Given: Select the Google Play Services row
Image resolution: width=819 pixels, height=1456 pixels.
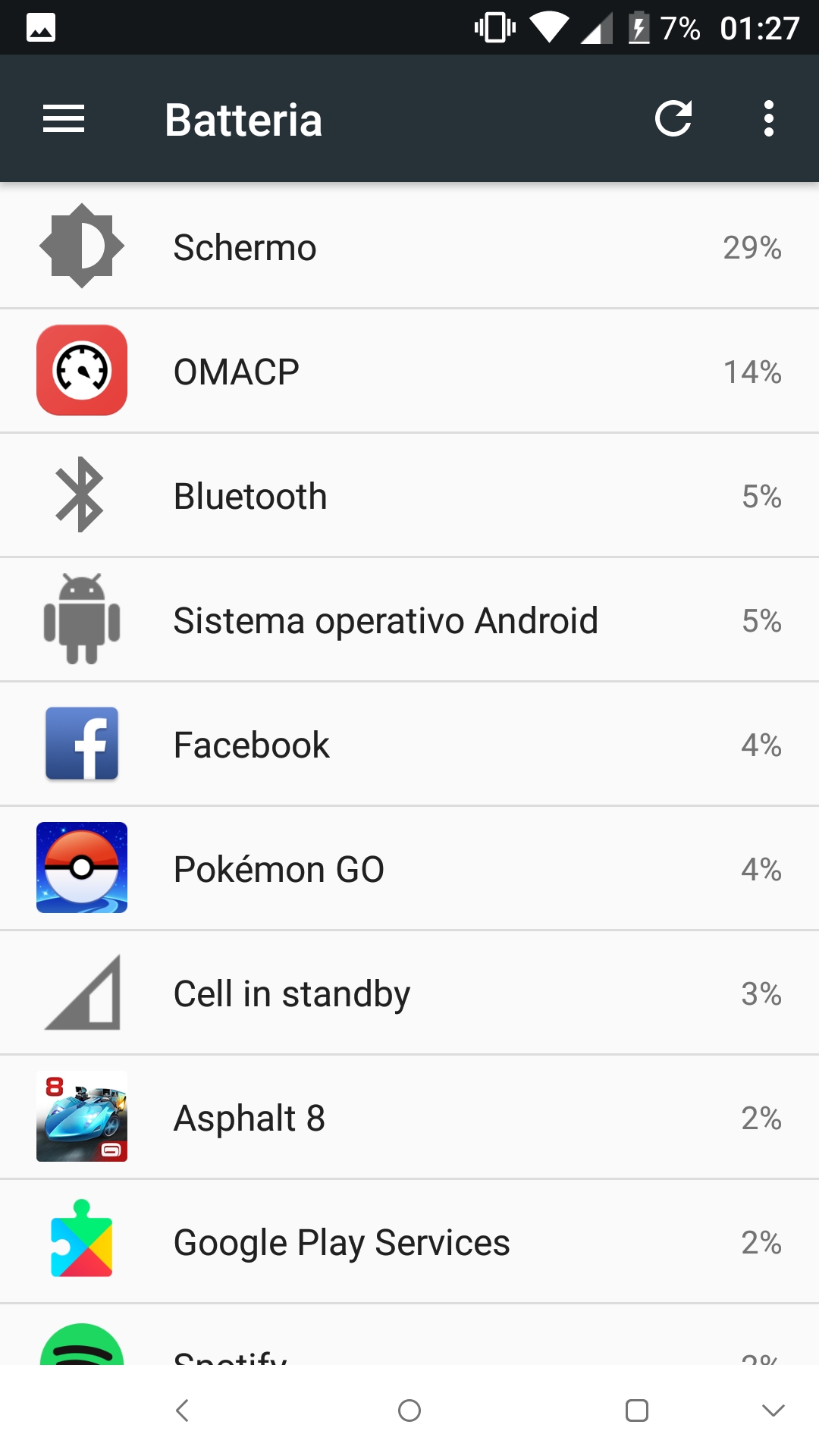Looking at the screenshot, I should (409, 1241).
